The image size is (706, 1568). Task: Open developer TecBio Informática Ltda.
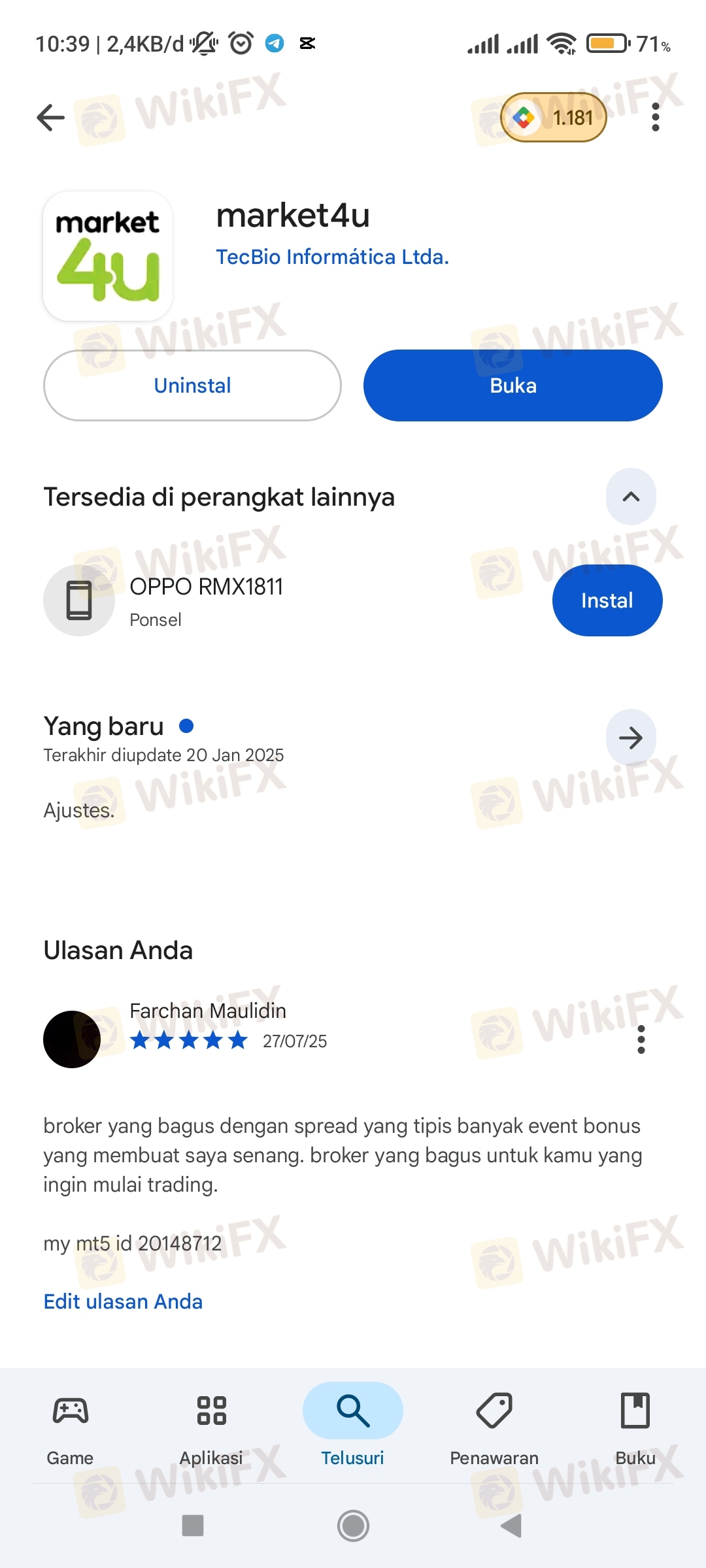point(332,257)
